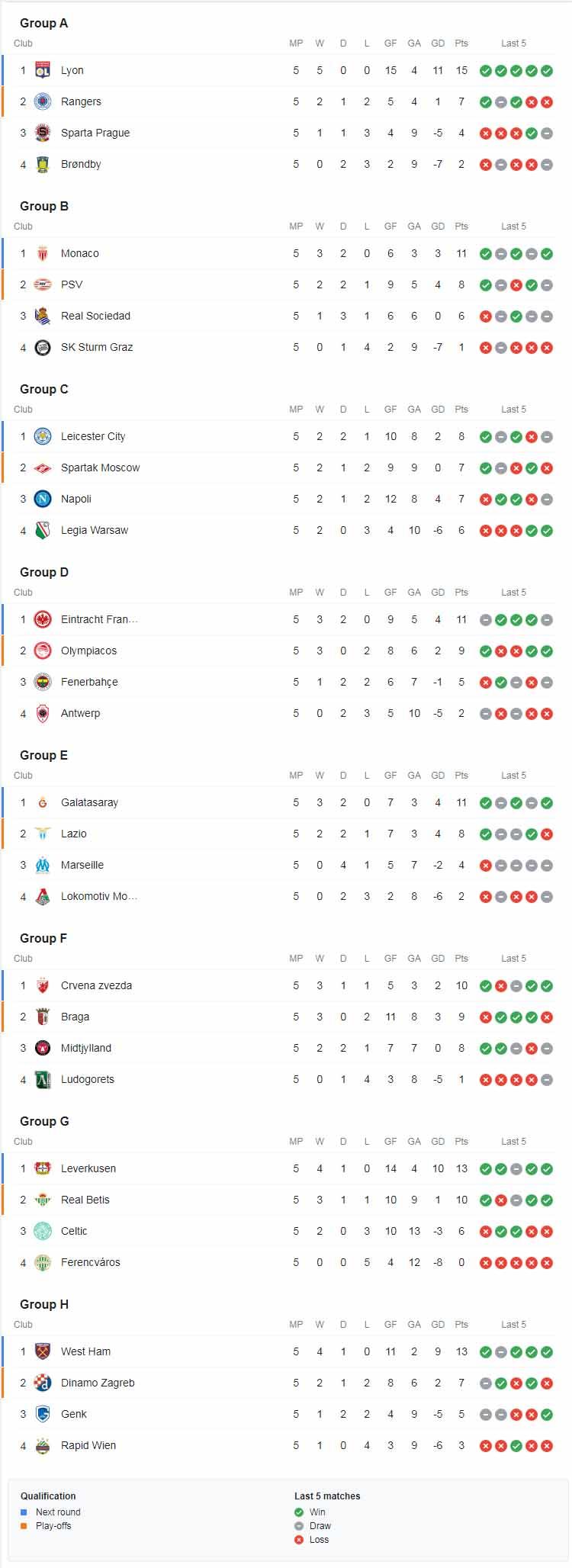This screenshot has height=1568, width=572.
Task: Click the red Loss icon in the legend
Action: [x=298, y=1540]
